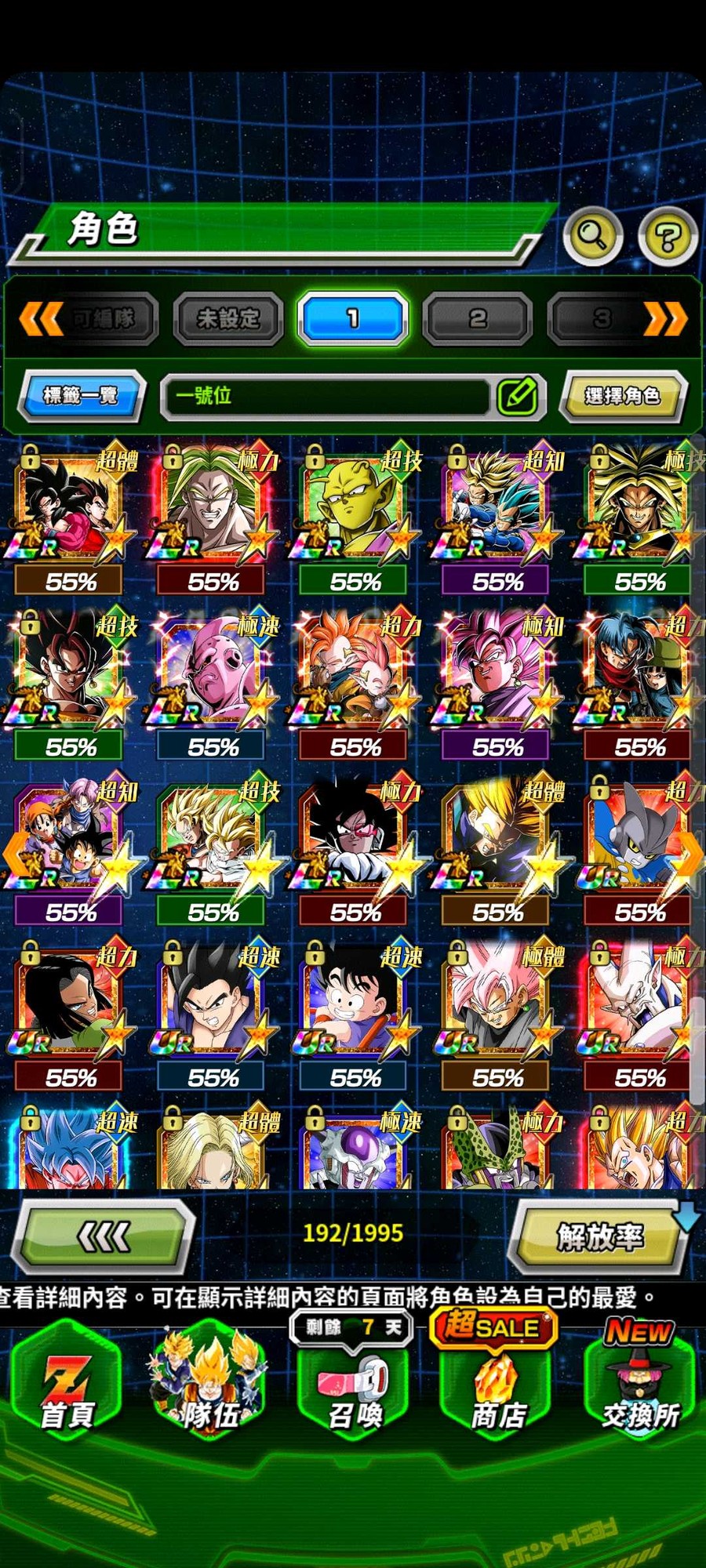
Task: Jump to the previous tabs with left arrows
Action: coord(40,318)
